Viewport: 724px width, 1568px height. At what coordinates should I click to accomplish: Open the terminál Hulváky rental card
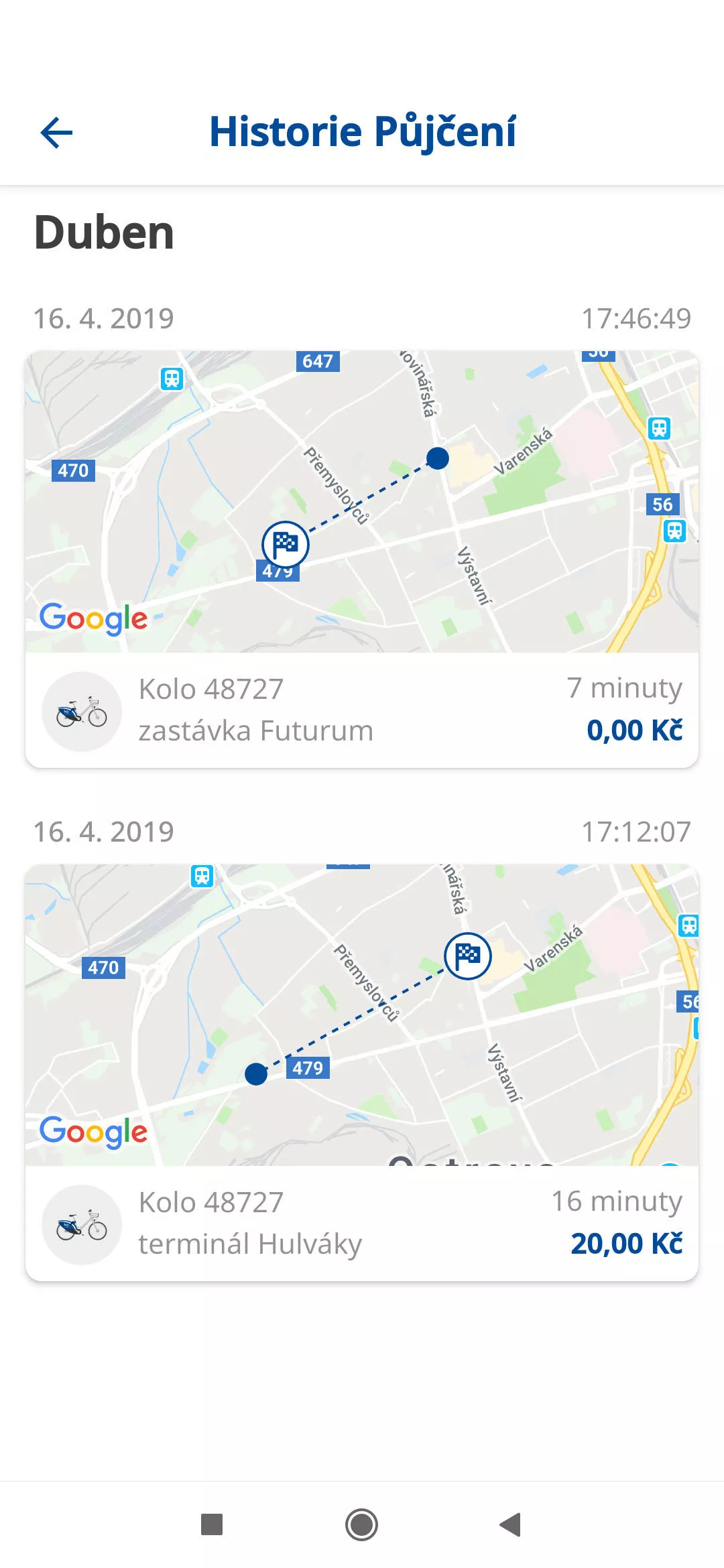point(362,1073)
